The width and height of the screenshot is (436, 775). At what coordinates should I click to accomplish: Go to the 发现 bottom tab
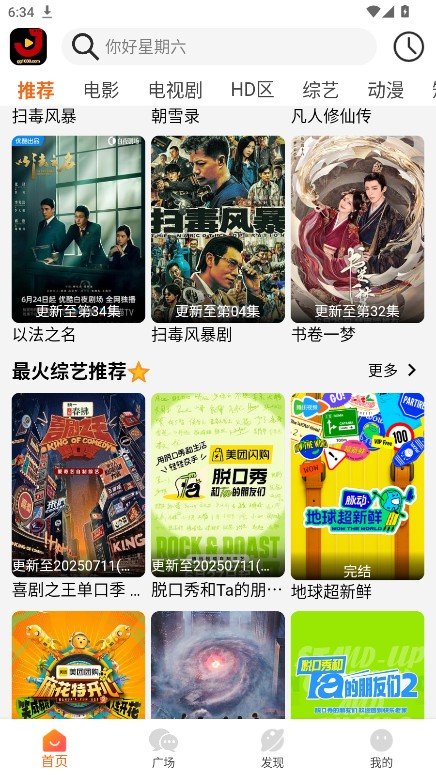click(272, 748)
